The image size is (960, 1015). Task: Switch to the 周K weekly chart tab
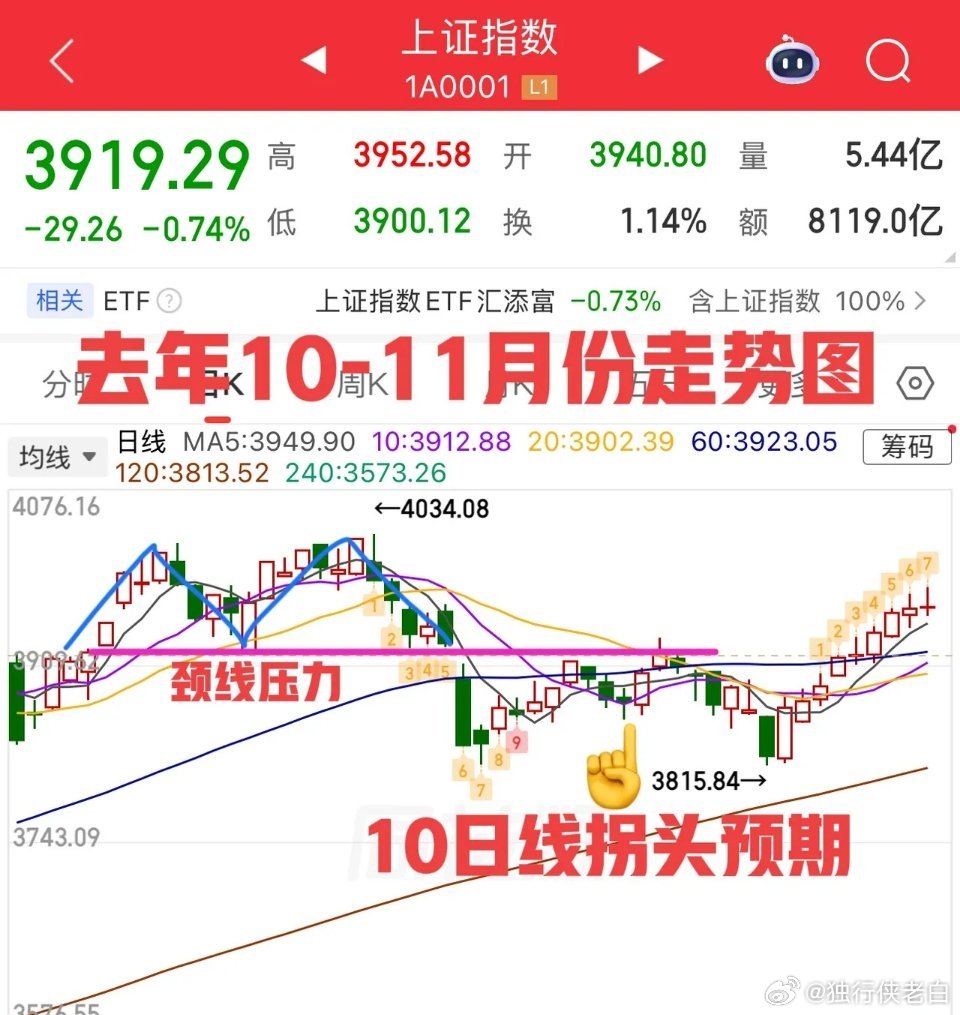pos(360,383)
